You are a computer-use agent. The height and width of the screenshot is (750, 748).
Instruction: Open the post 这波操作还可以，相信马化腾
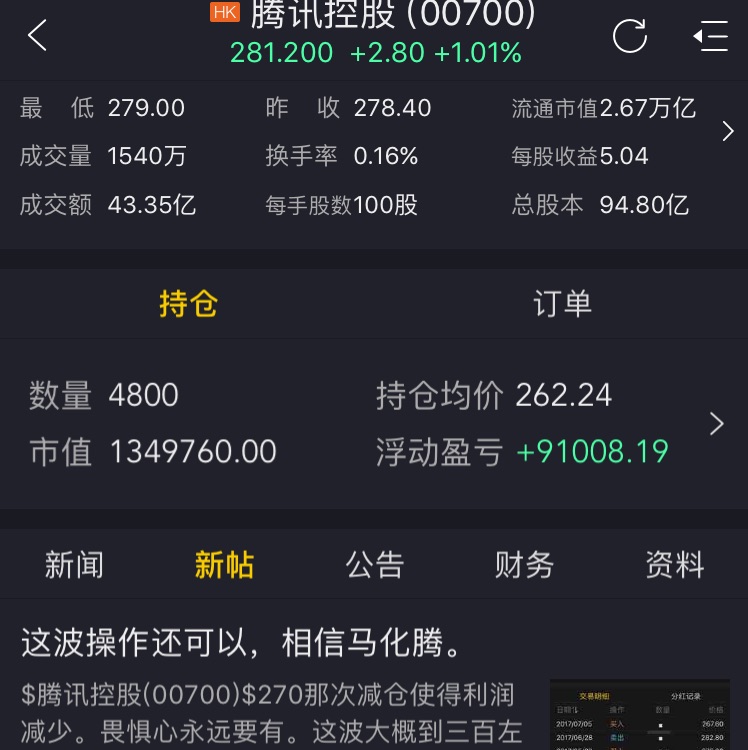242,643
